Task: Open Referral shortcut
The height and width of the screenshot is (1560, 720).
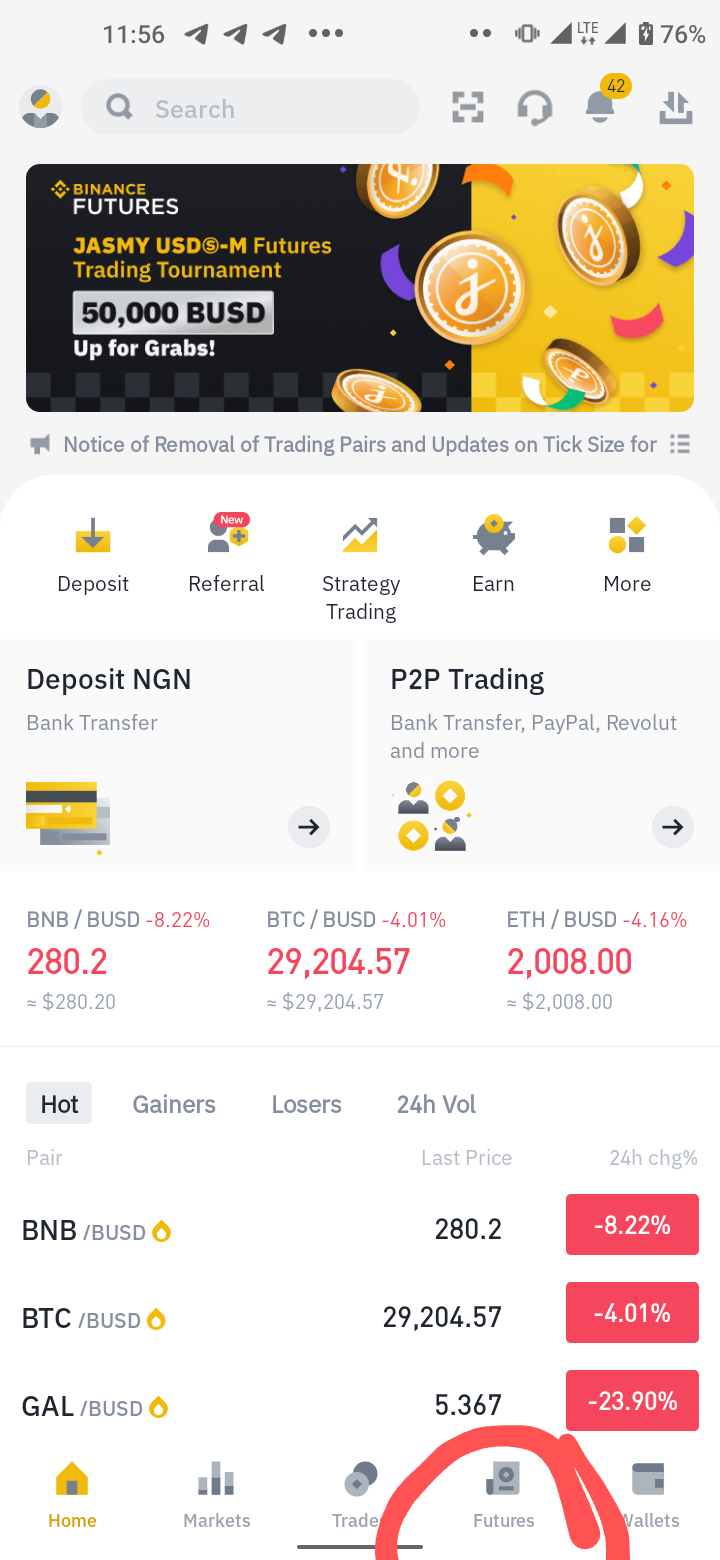Action: tap(227, 556)
